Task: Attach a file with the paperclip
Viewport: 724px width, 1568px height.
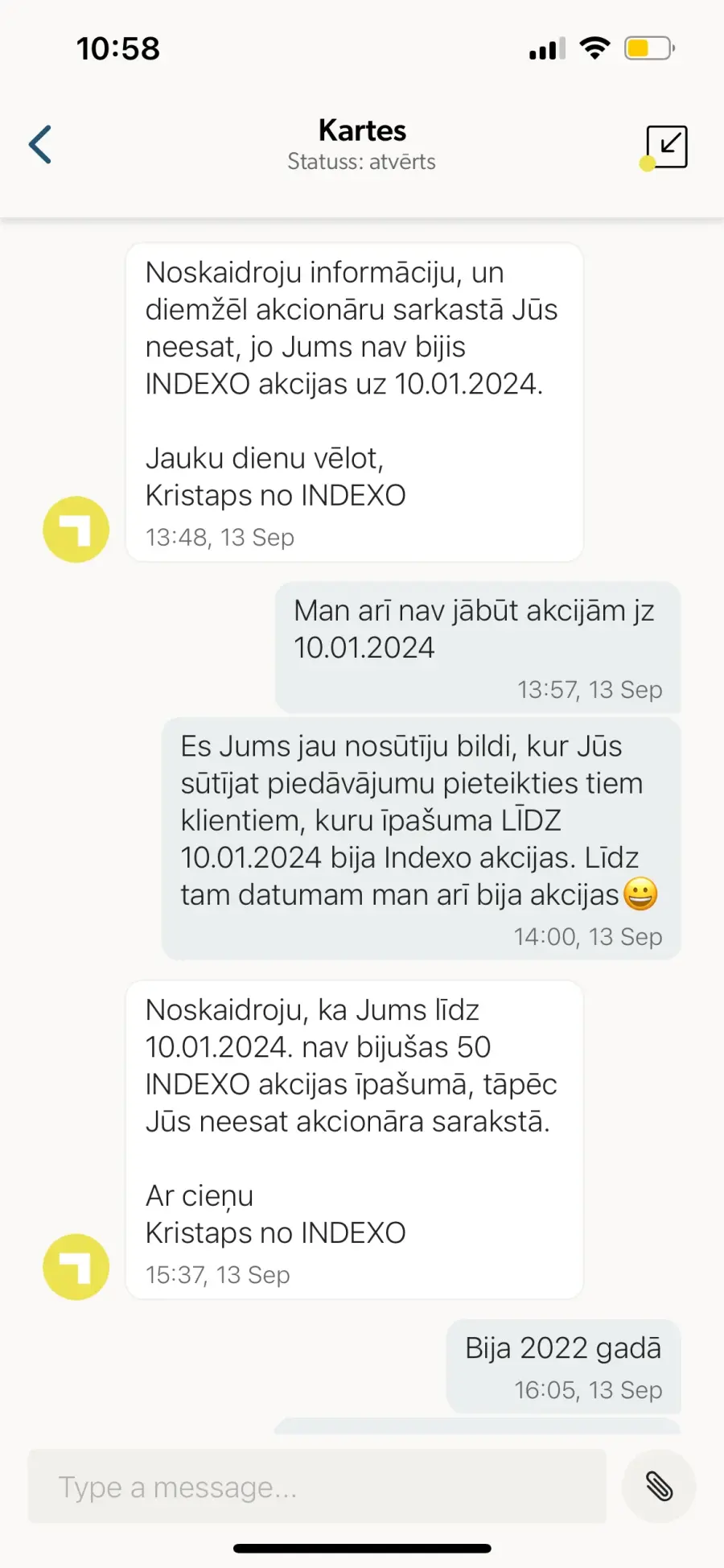Action: pyautogui.click(x=659, y=1487)
